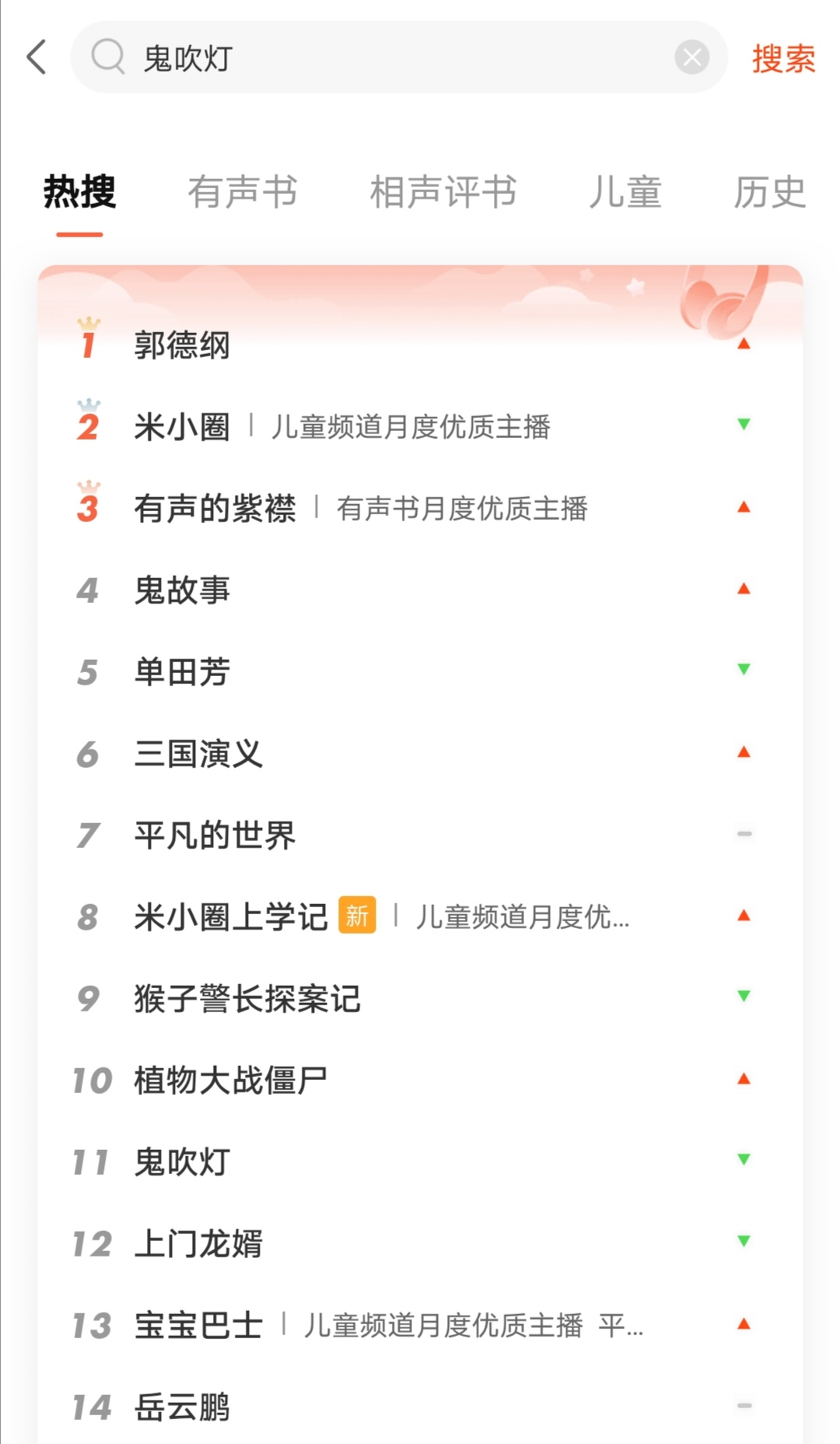This screenshot has height=1444, width=840.
Task: Tap the 搜索 button
Action: [x=783, y=59]
